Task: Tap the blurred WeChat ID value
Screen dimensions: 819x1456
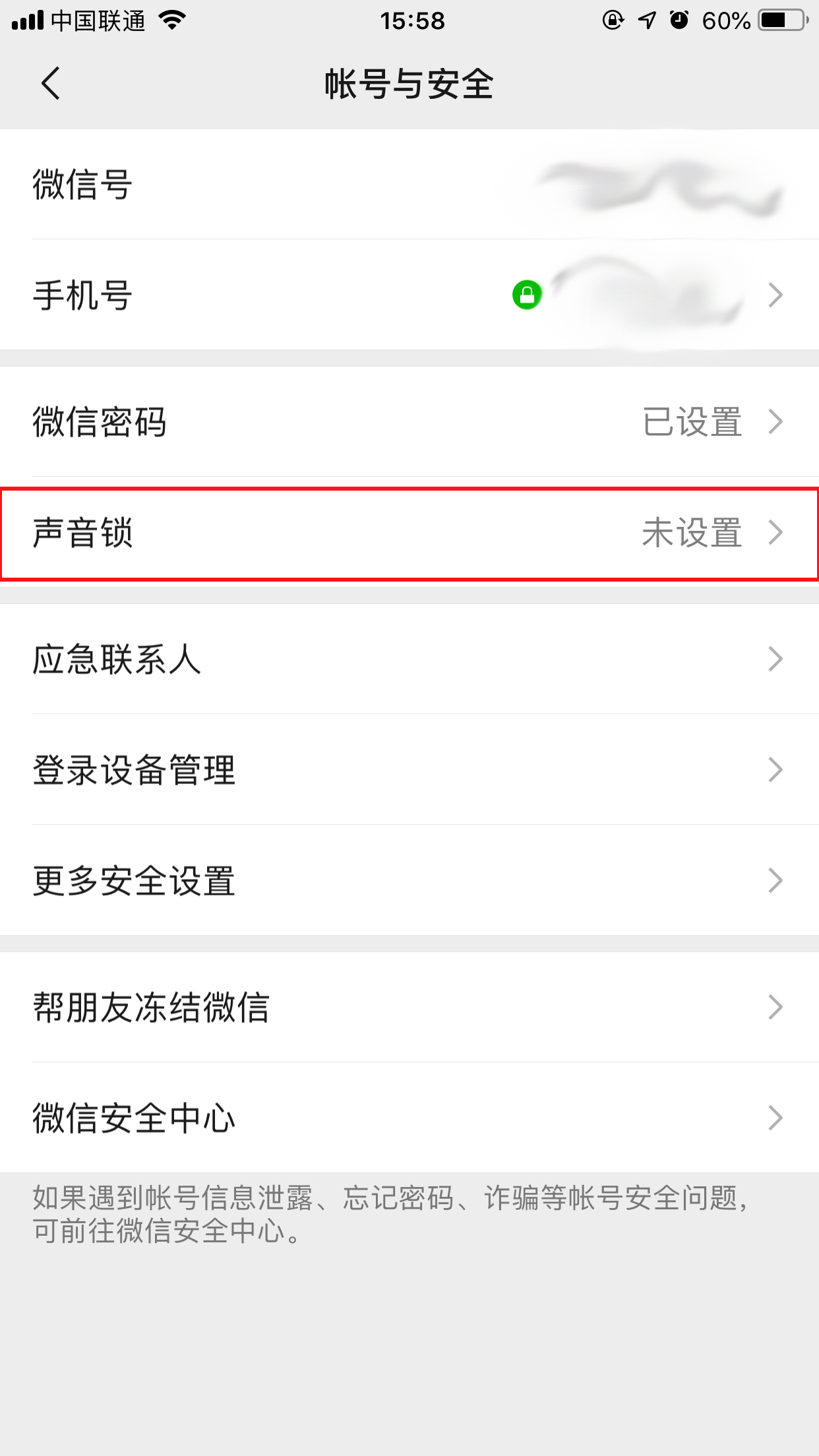Action: pyautogui.click(x=659, y=185)
